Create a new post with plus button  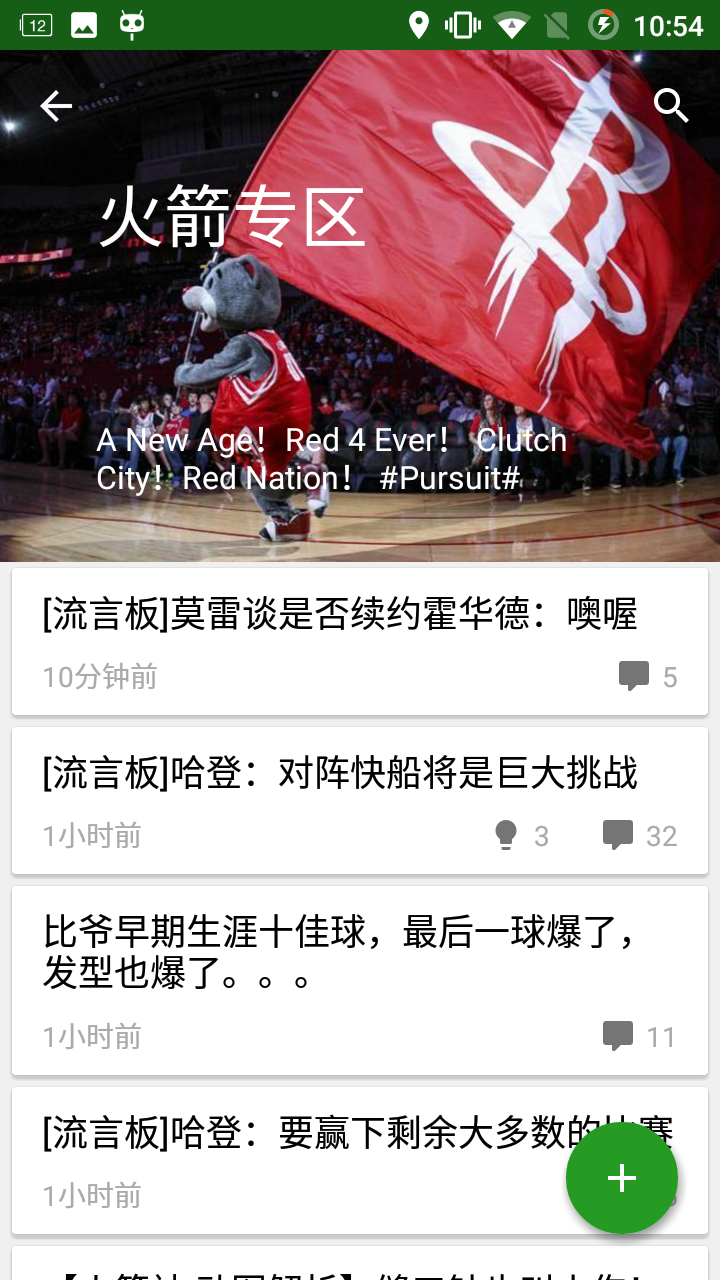coord(621,1178)
